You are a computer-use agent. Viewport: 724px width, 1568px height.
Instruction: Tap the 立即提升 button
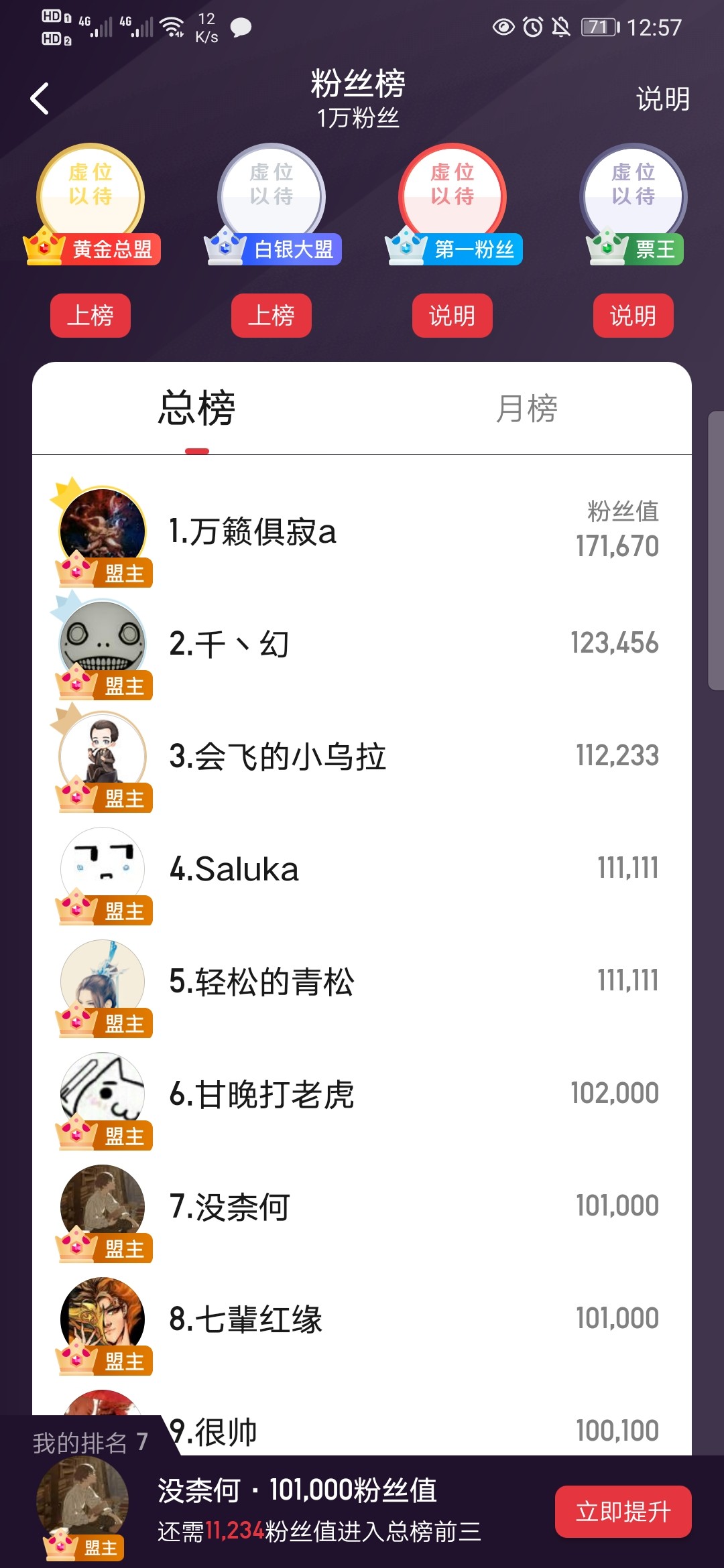coord(623,1512)
